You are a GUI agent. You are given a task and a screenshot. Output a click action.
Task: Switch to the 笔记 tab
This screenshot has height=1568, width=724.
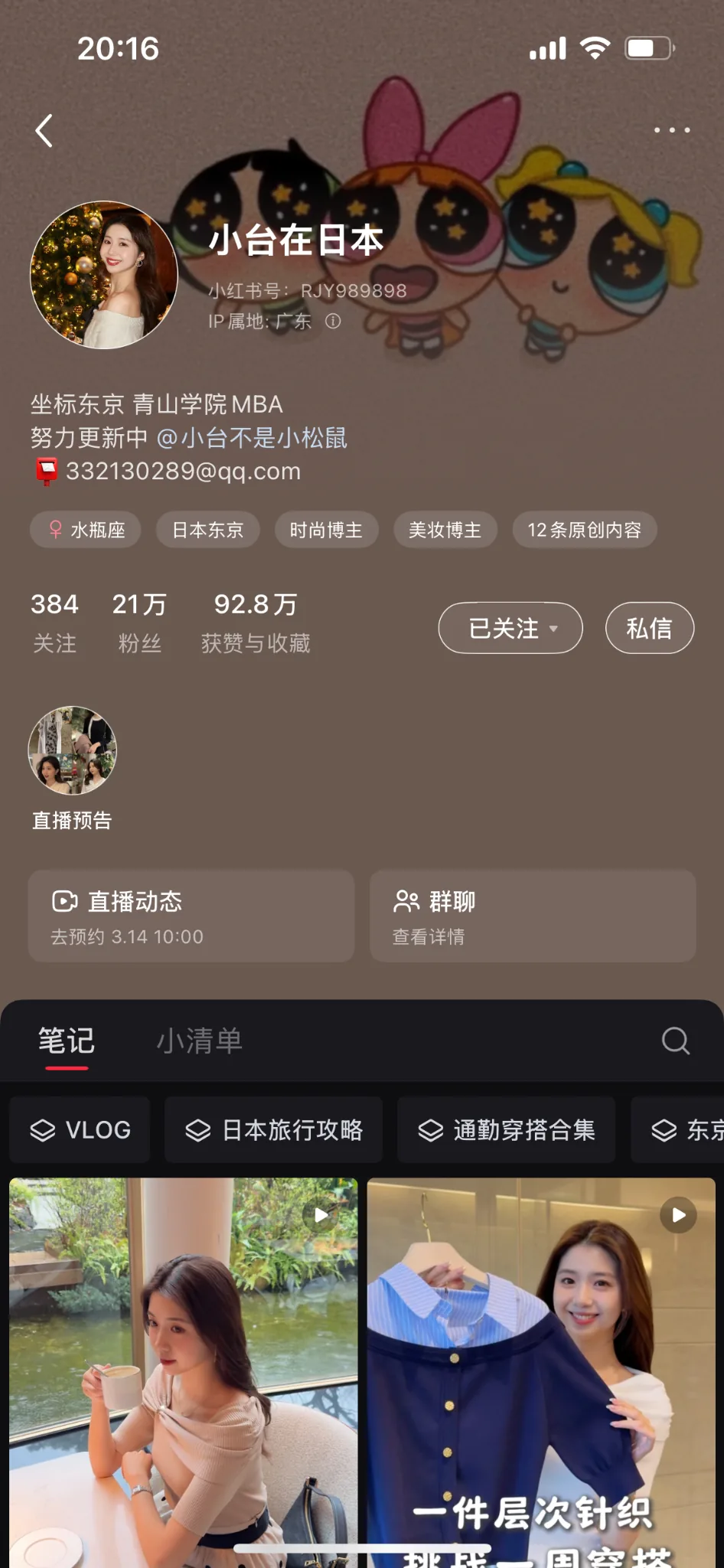67,1041
